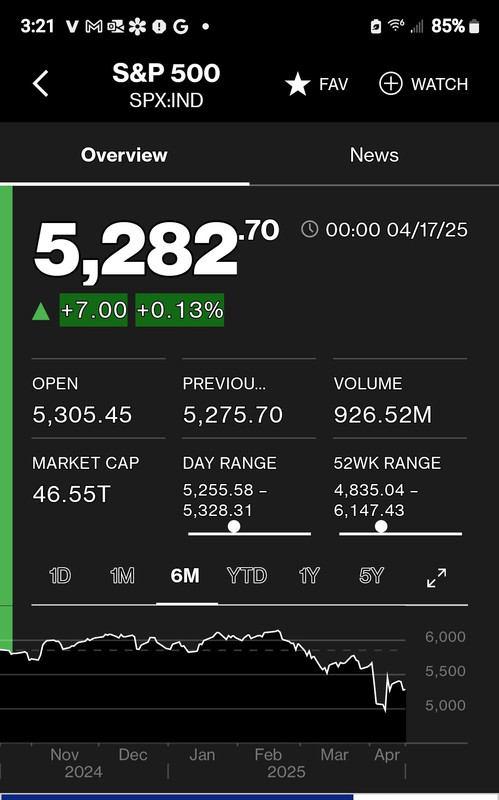Go back using the top-left arrow

coord(40,84)
